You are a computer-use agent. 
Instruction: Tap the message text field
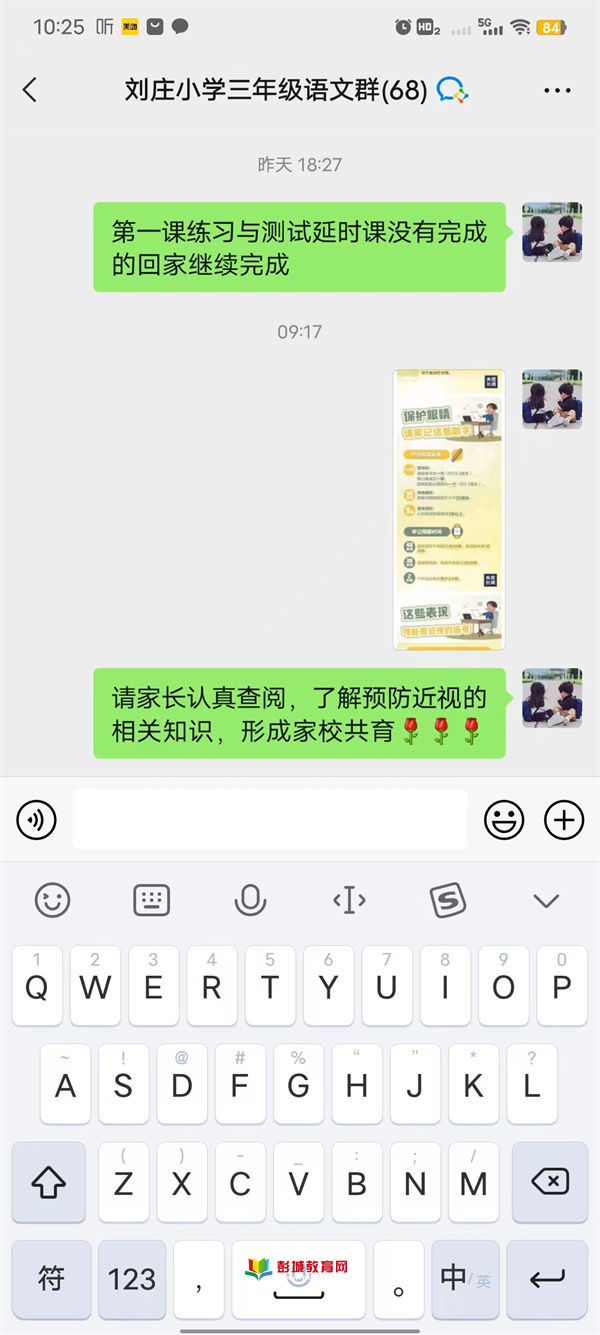pyautogui.click(x=269, y=820)
